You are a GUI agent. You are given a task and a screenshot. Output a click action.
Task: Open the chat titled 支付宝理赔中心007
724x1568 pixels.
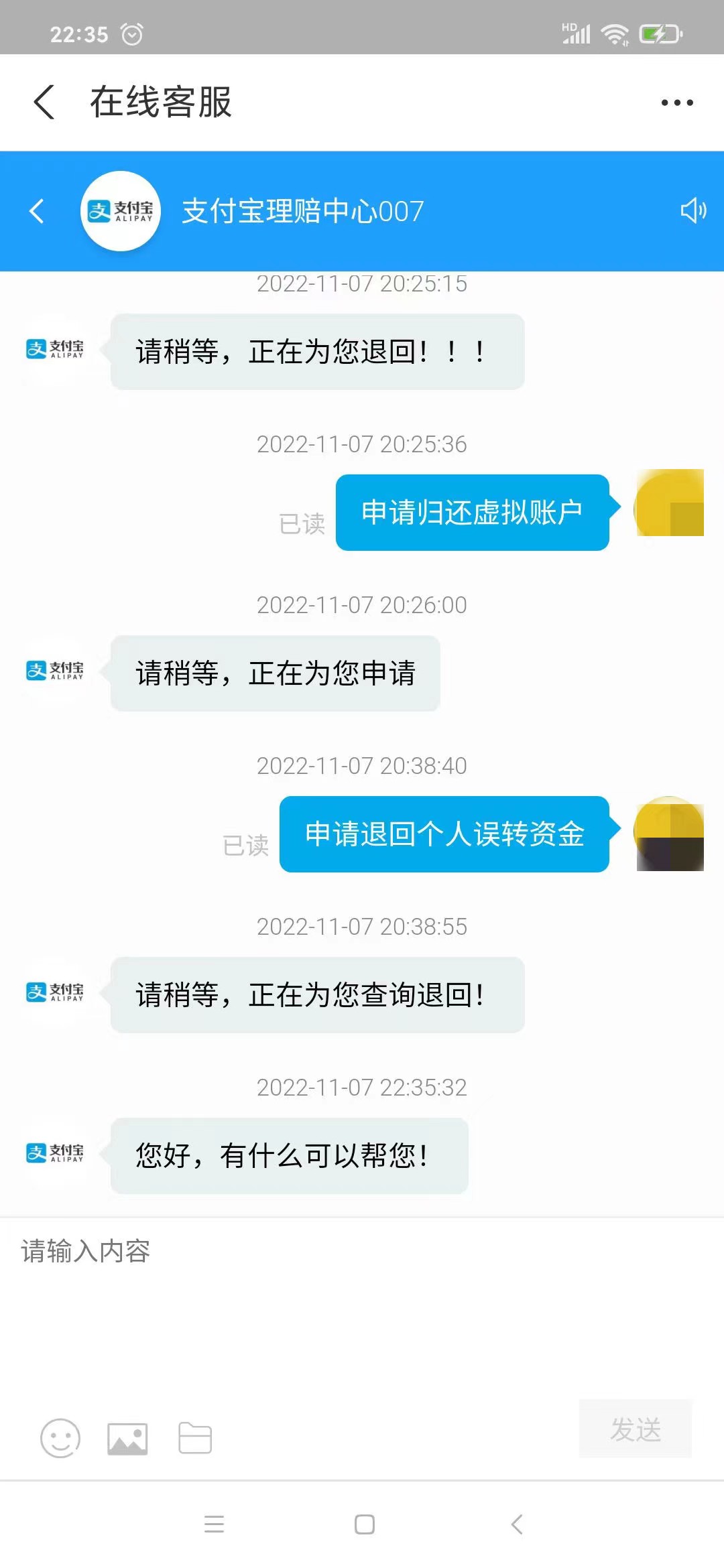[301, 210]
